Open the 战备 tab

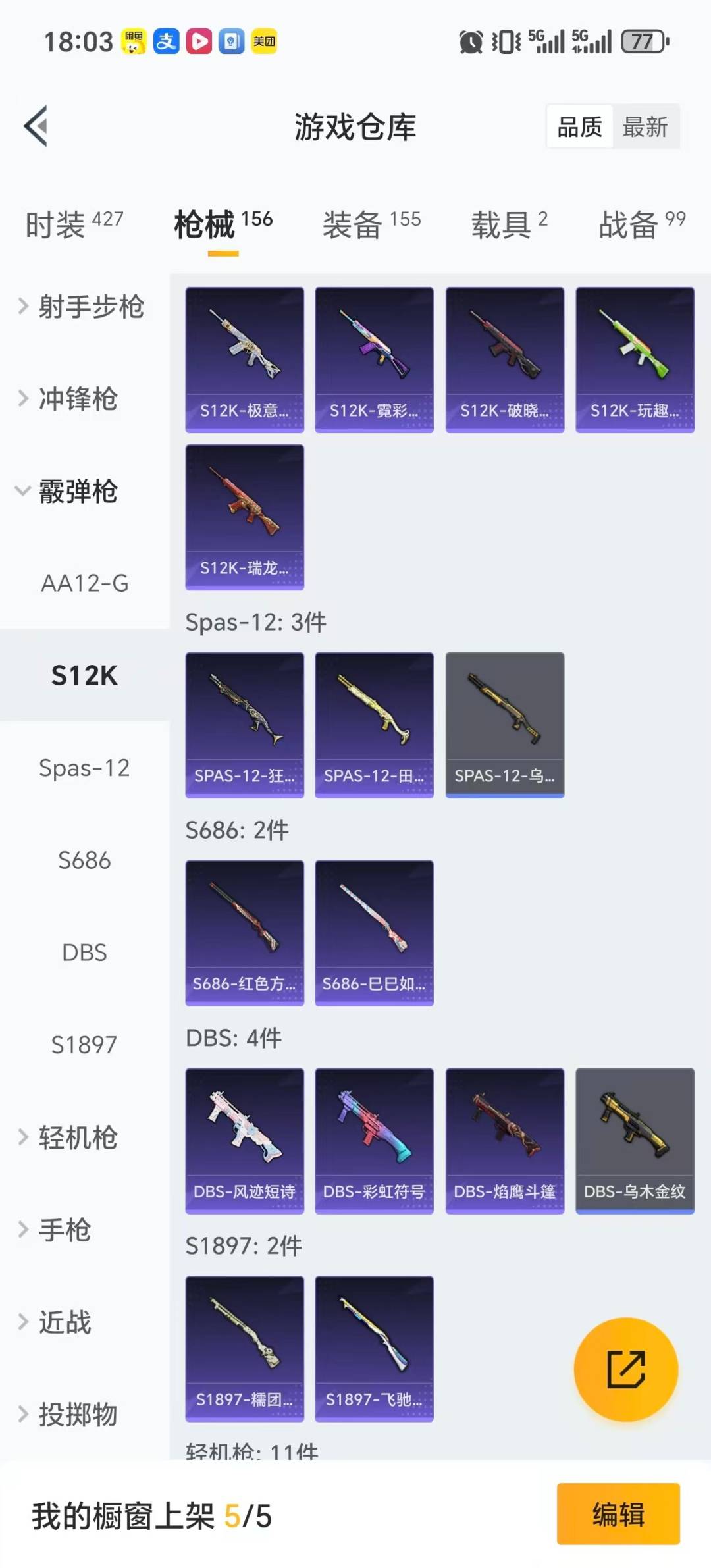pyautogui.click(x=642, y=224)
